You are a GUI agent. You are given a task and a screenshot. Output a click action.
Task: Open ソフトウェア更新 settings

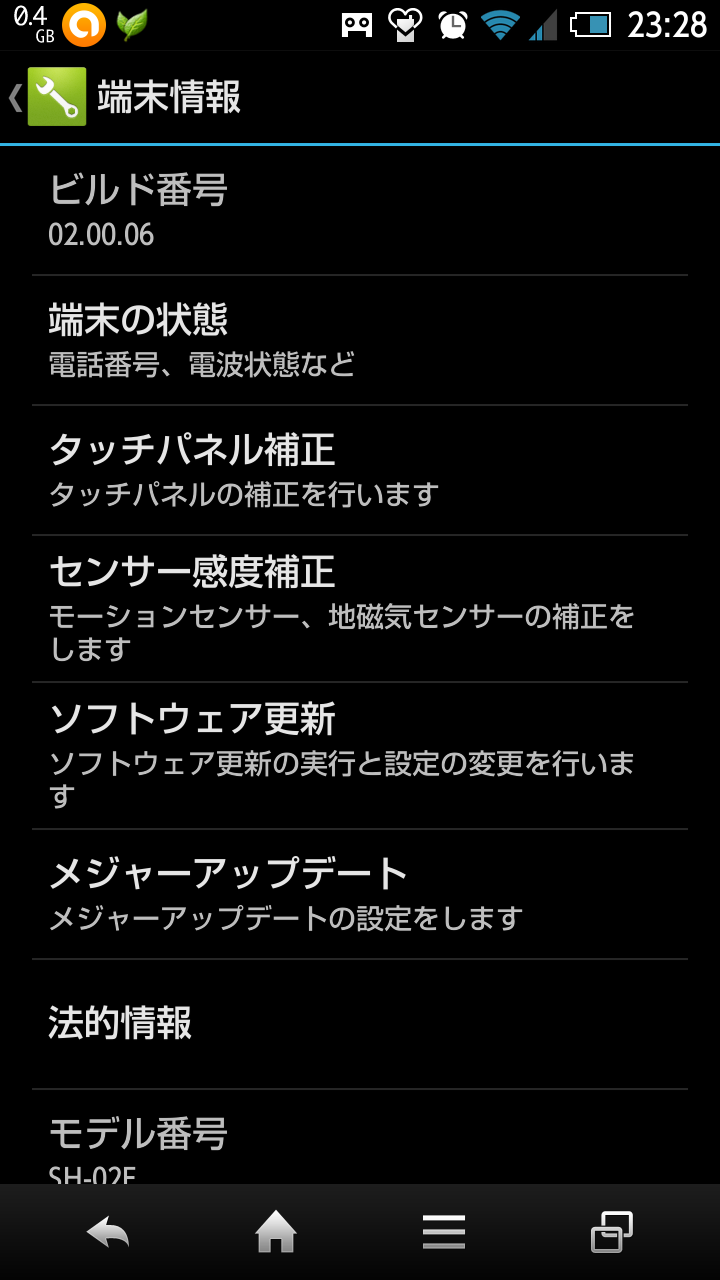(x=360, y=755)
